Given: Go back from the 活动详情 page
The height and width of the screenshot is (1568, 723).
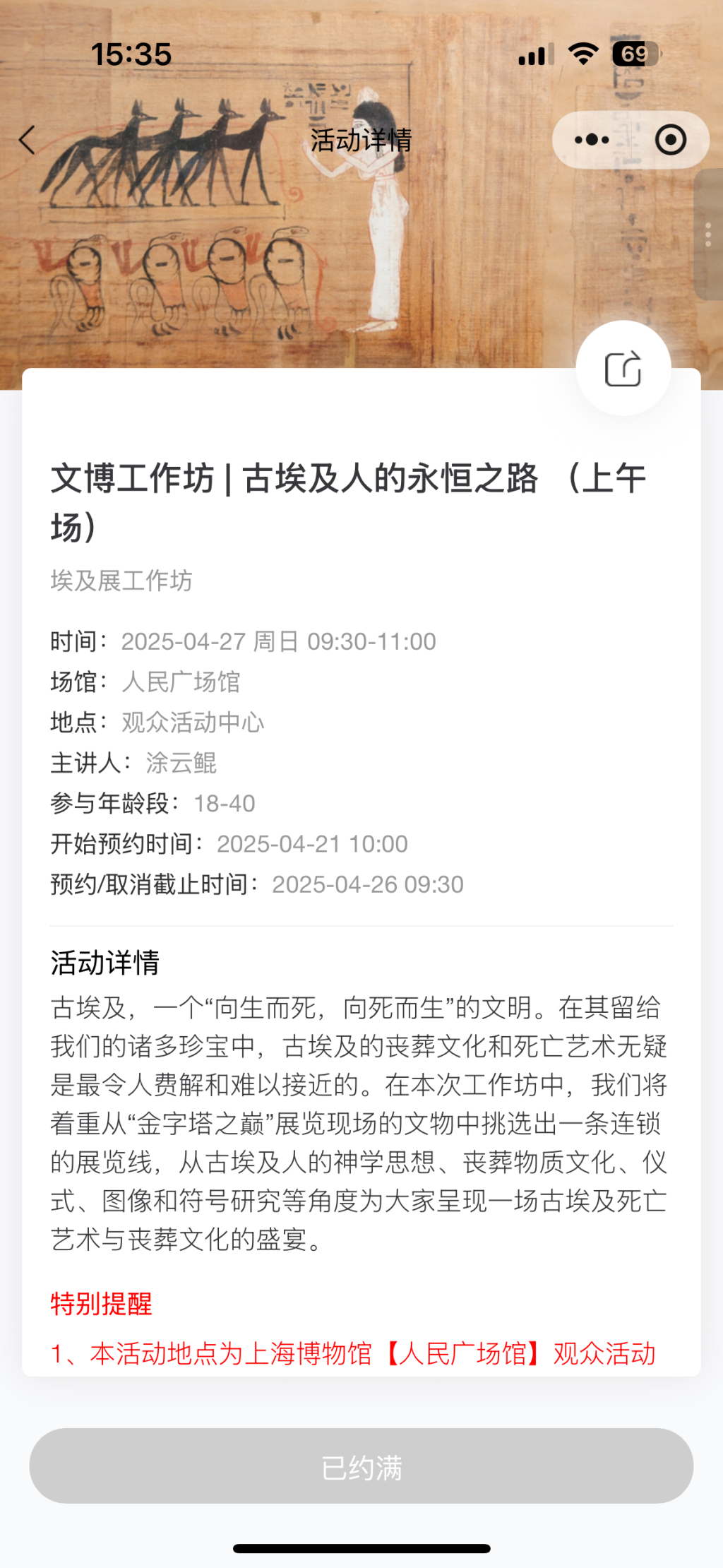Looking at the screenshot, I should [28, 140].
